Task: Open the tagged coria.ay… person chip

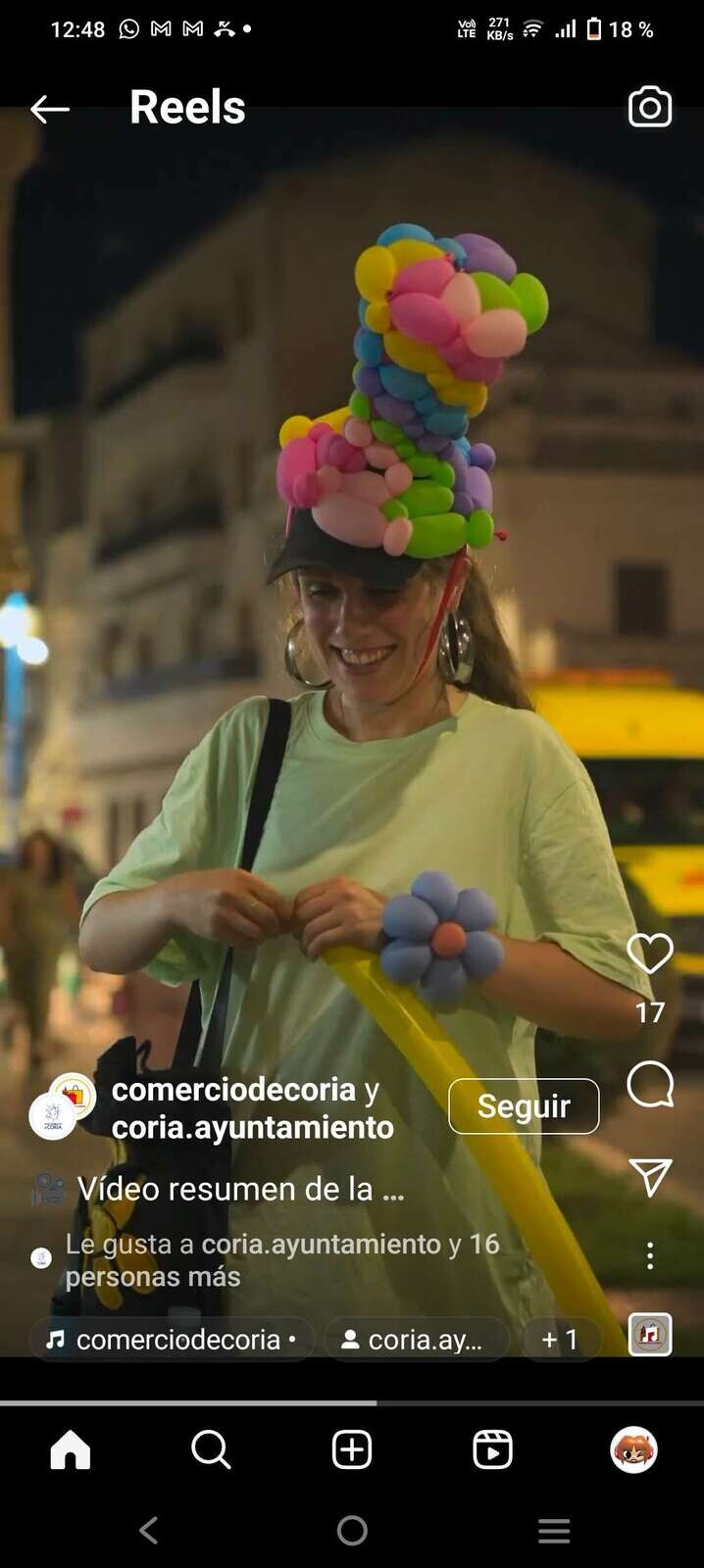Action: [416, 1340]
